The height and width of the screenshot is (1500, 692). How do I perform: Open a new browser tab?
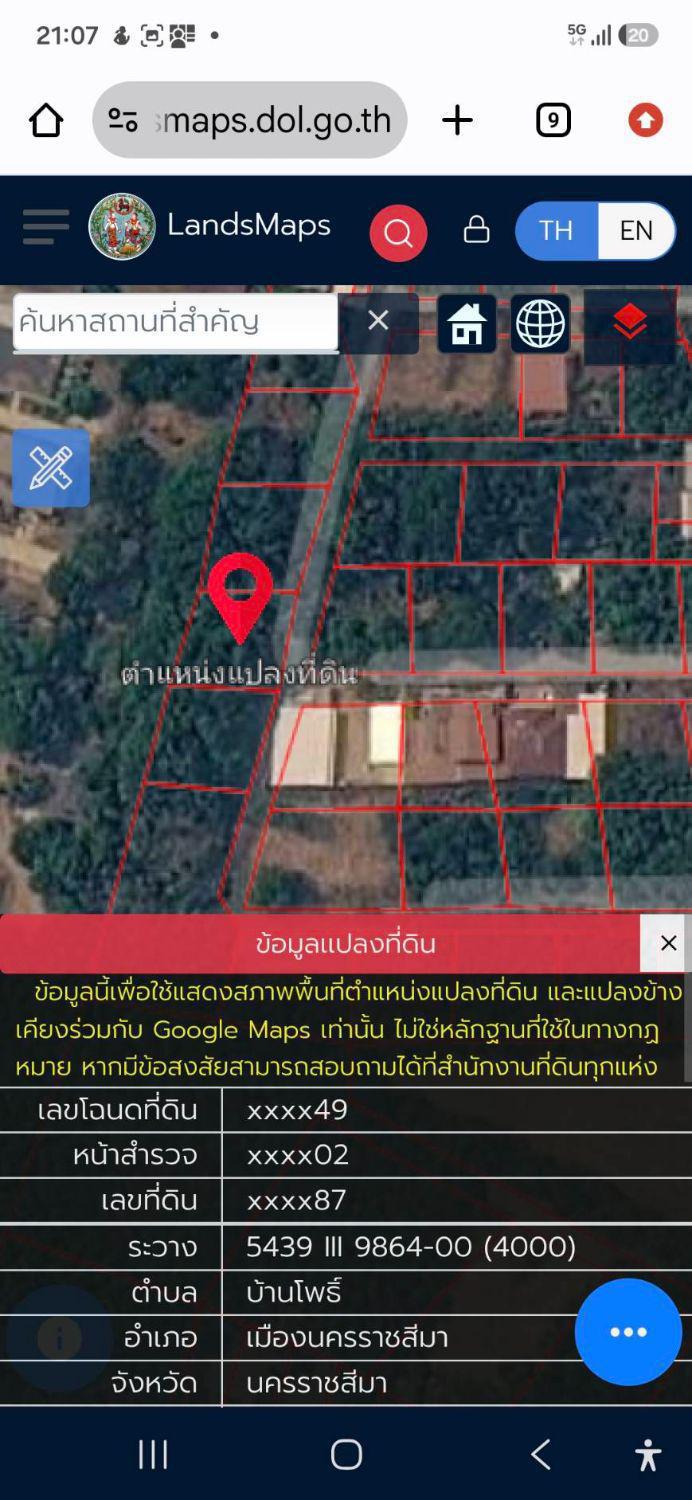coord(457,121)
